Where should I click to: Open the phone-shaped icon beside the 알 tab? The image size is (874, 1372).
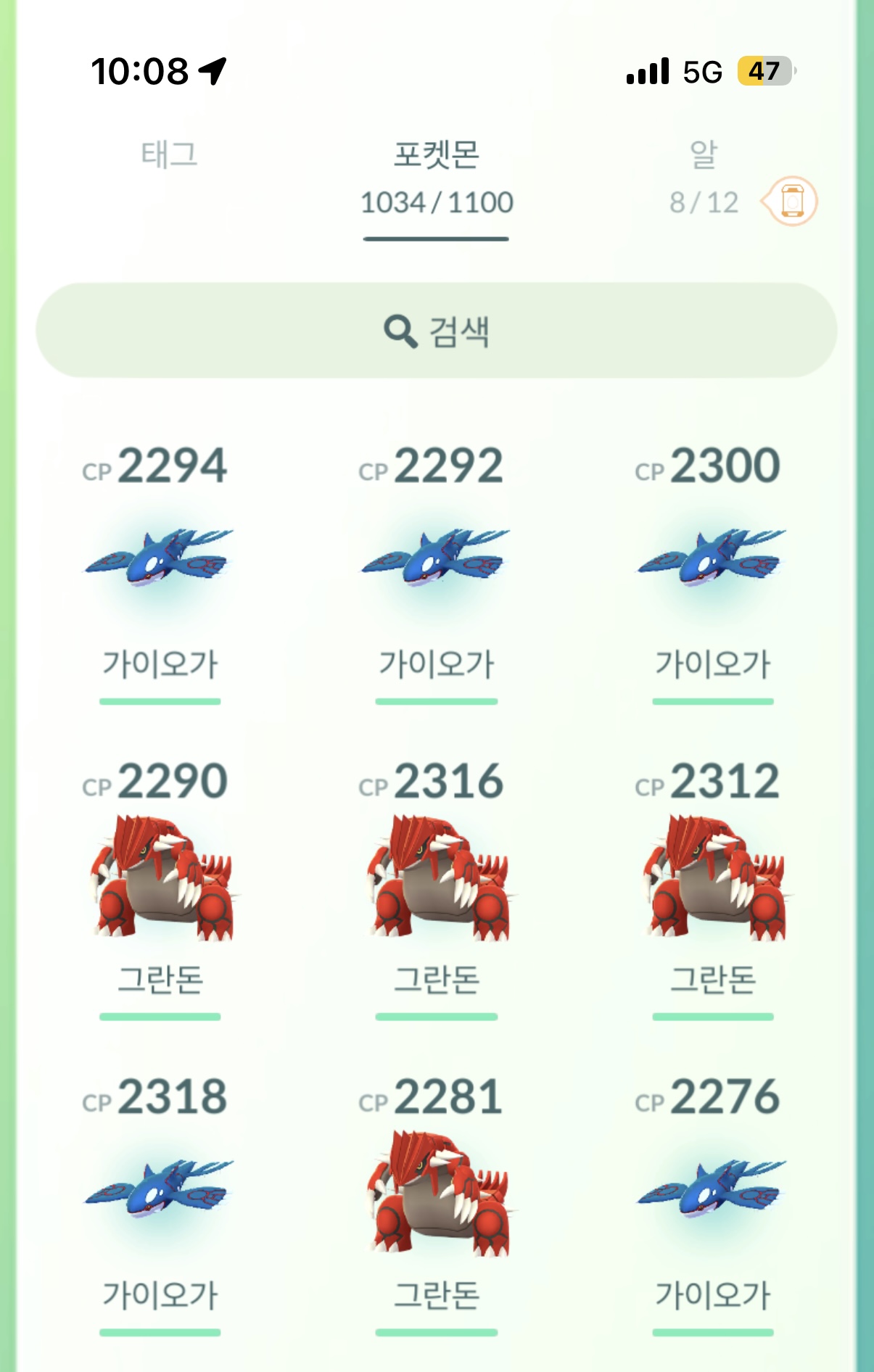pos(792,201)
